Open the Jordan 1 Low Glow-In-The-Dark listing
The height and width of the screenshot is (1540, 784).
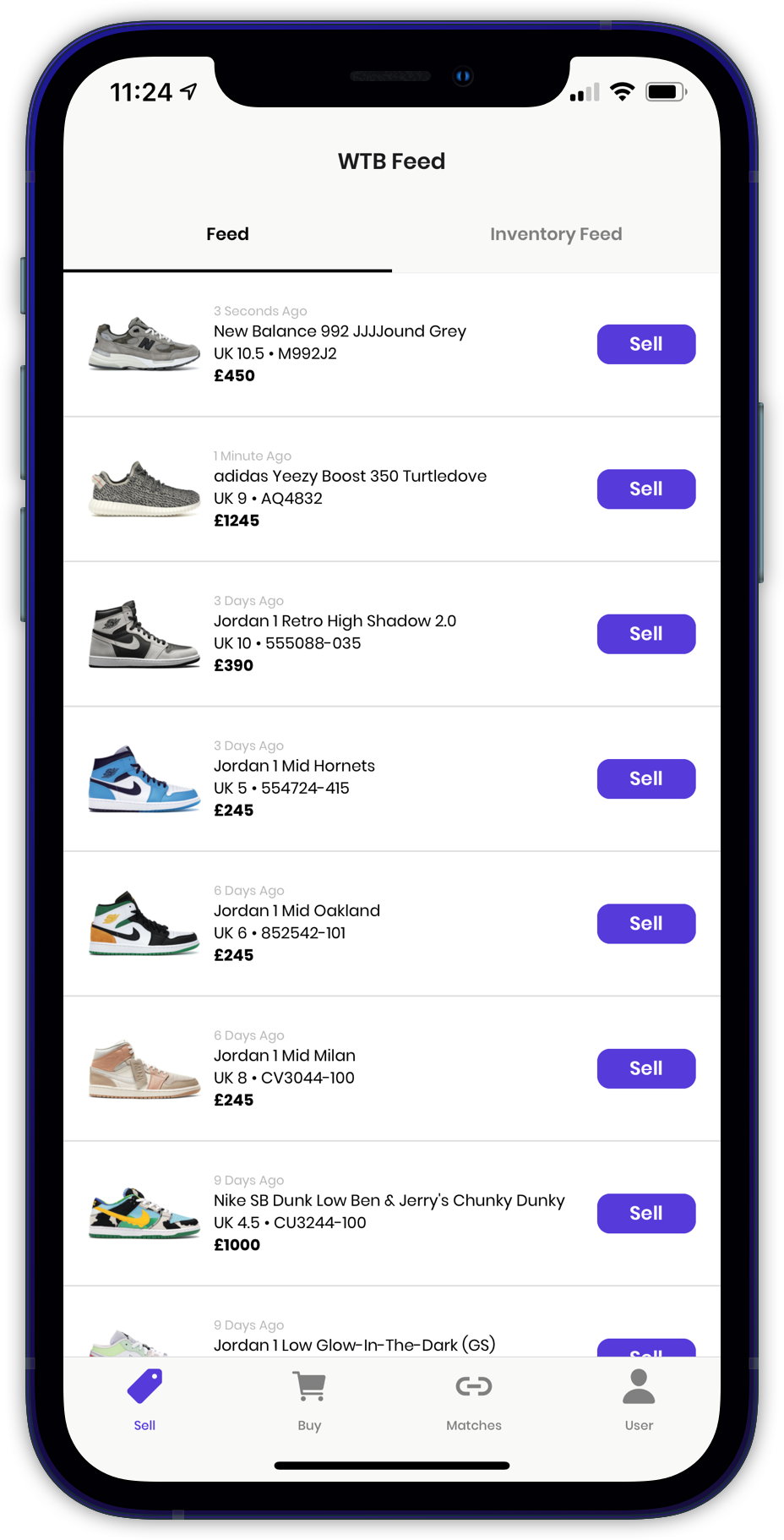pos(354,1344)
